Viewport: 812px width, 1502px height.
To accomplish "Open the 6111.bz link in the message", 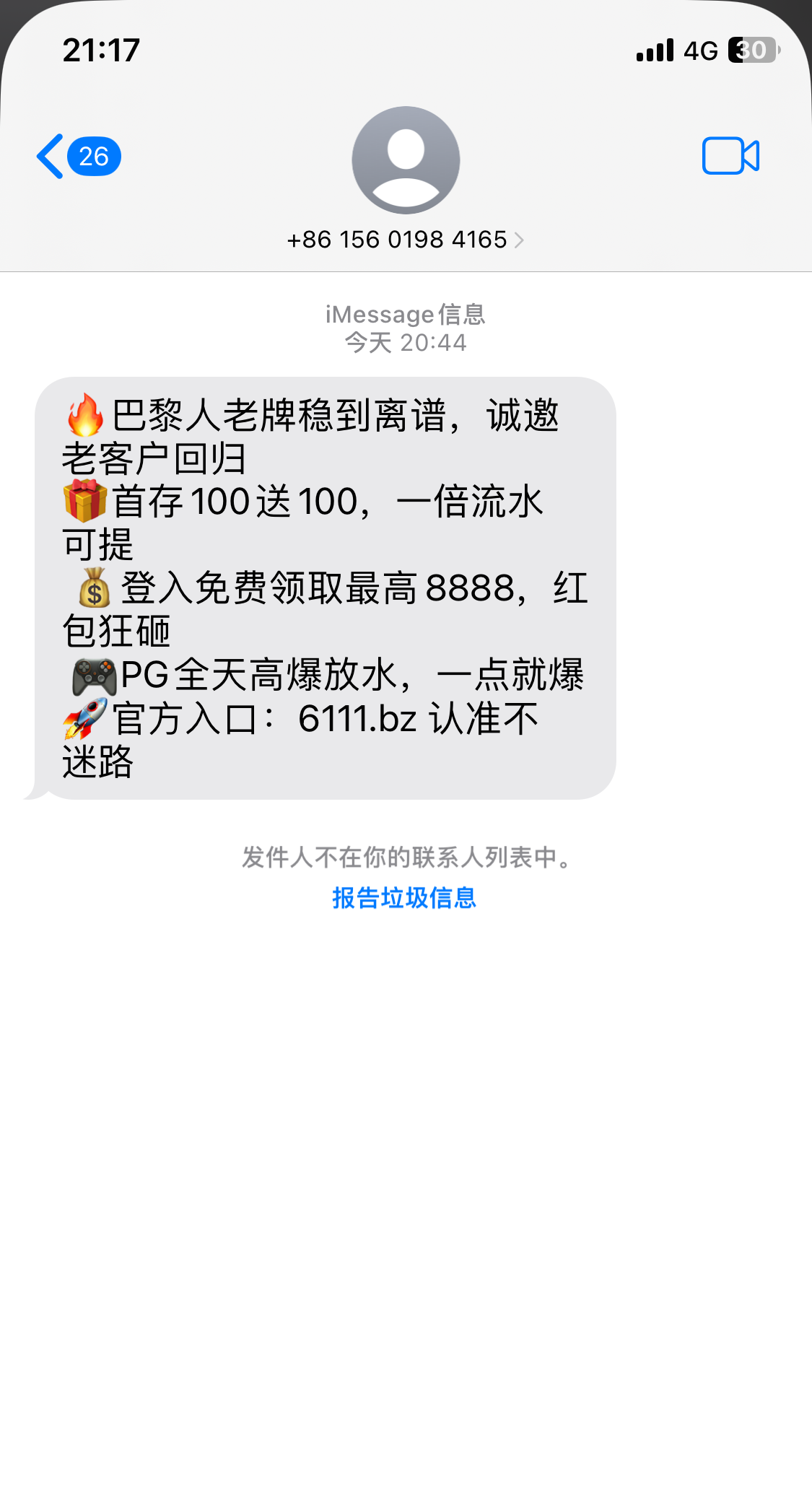I will [357, 720].
